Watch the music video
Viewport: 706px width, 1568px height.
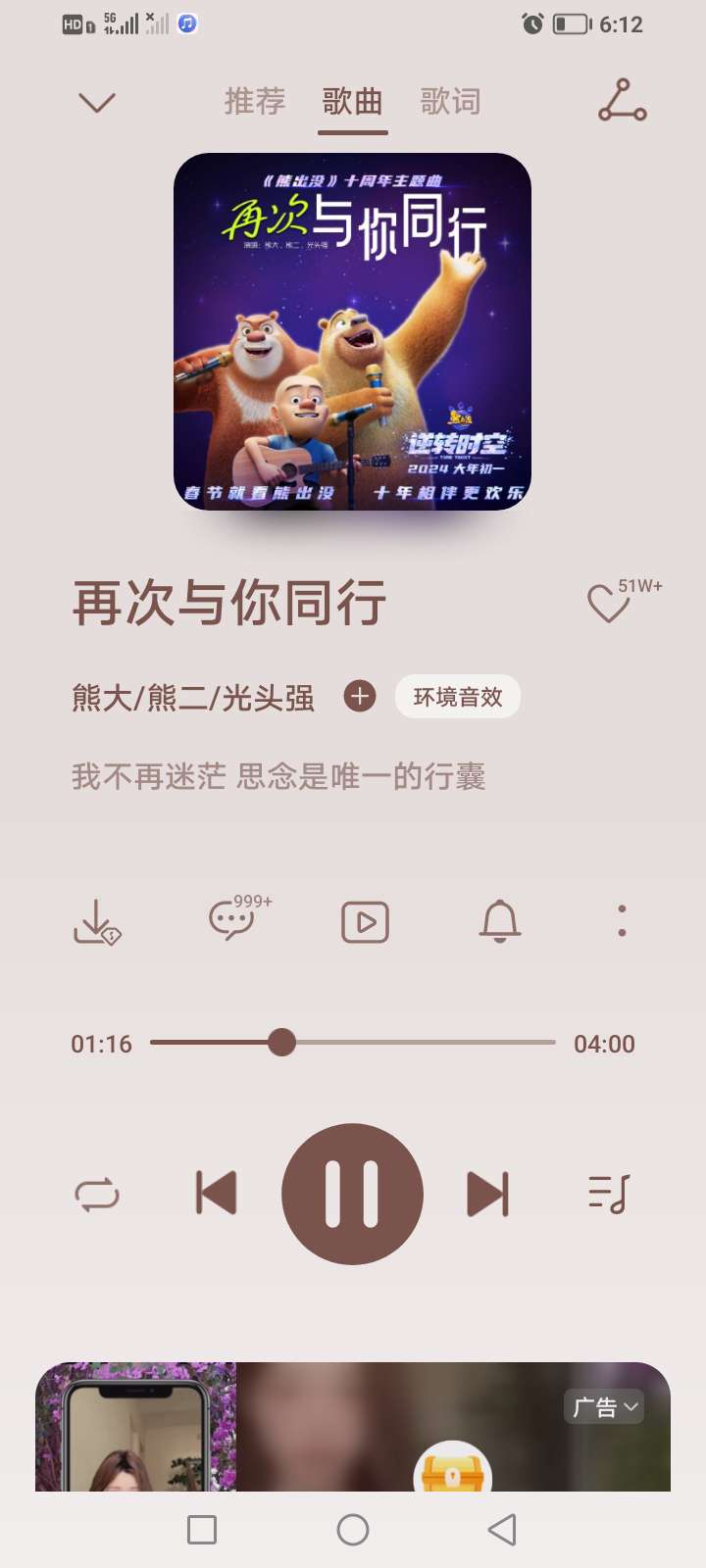[365, 922]
